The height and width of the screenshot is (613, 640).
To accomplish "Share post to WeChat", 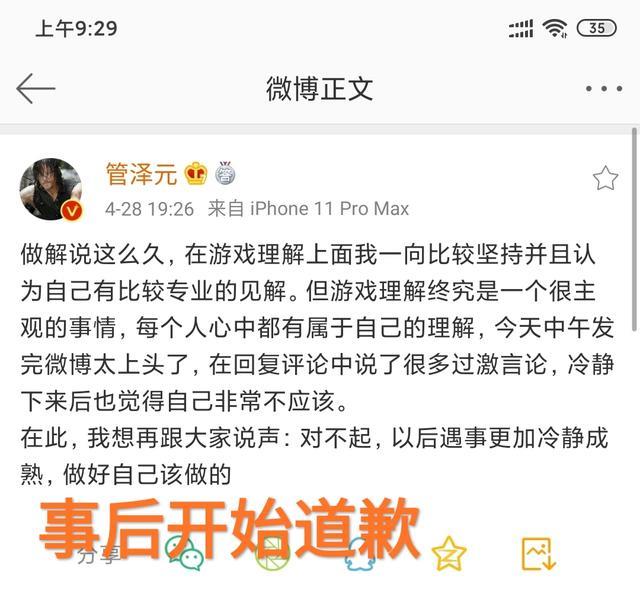I will tap(184, 553).
